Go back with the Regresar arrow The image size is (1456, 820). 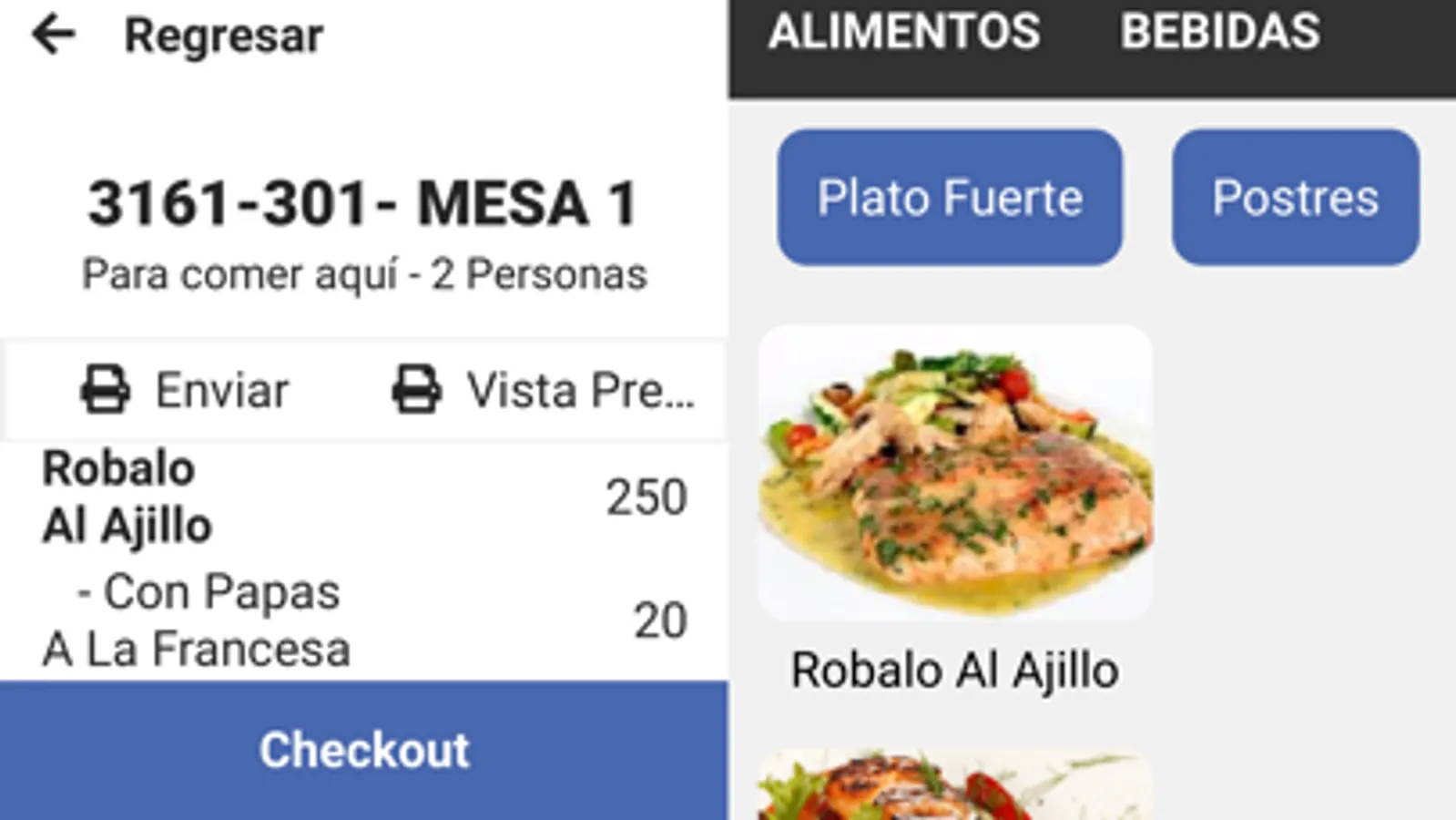click(x=55, y=36)
